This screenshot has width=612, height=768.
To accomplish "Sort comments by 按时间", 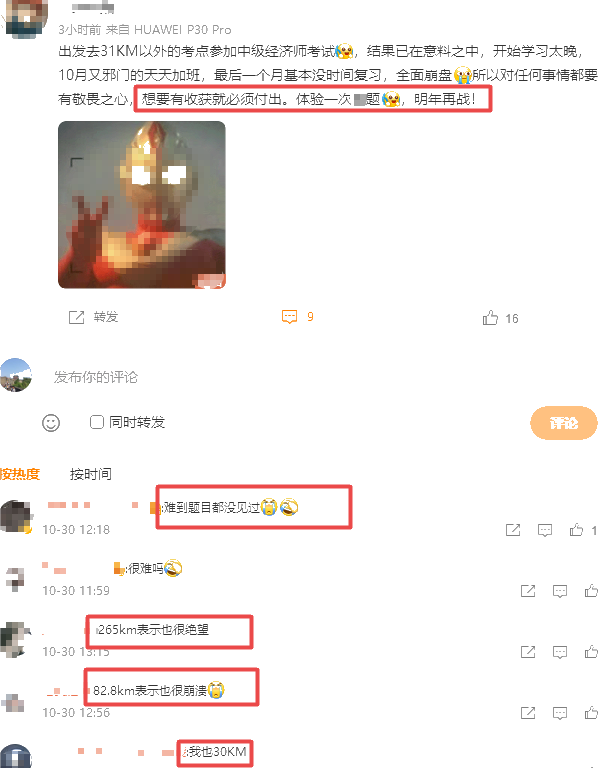I will pyautogui.click(x=90, y=474).
